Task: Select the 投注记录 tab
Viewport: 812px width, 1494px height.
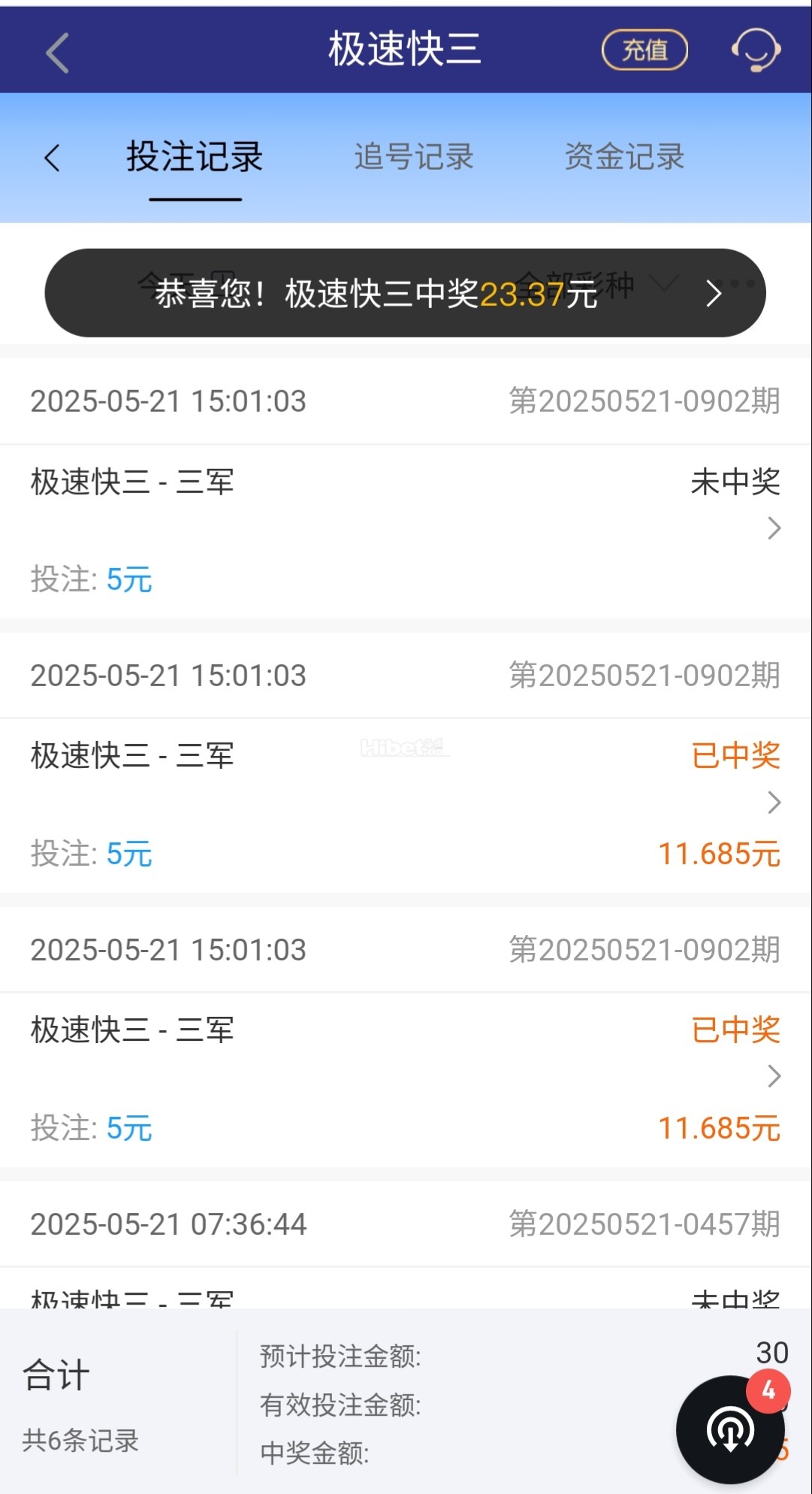Action: (195, 157)
